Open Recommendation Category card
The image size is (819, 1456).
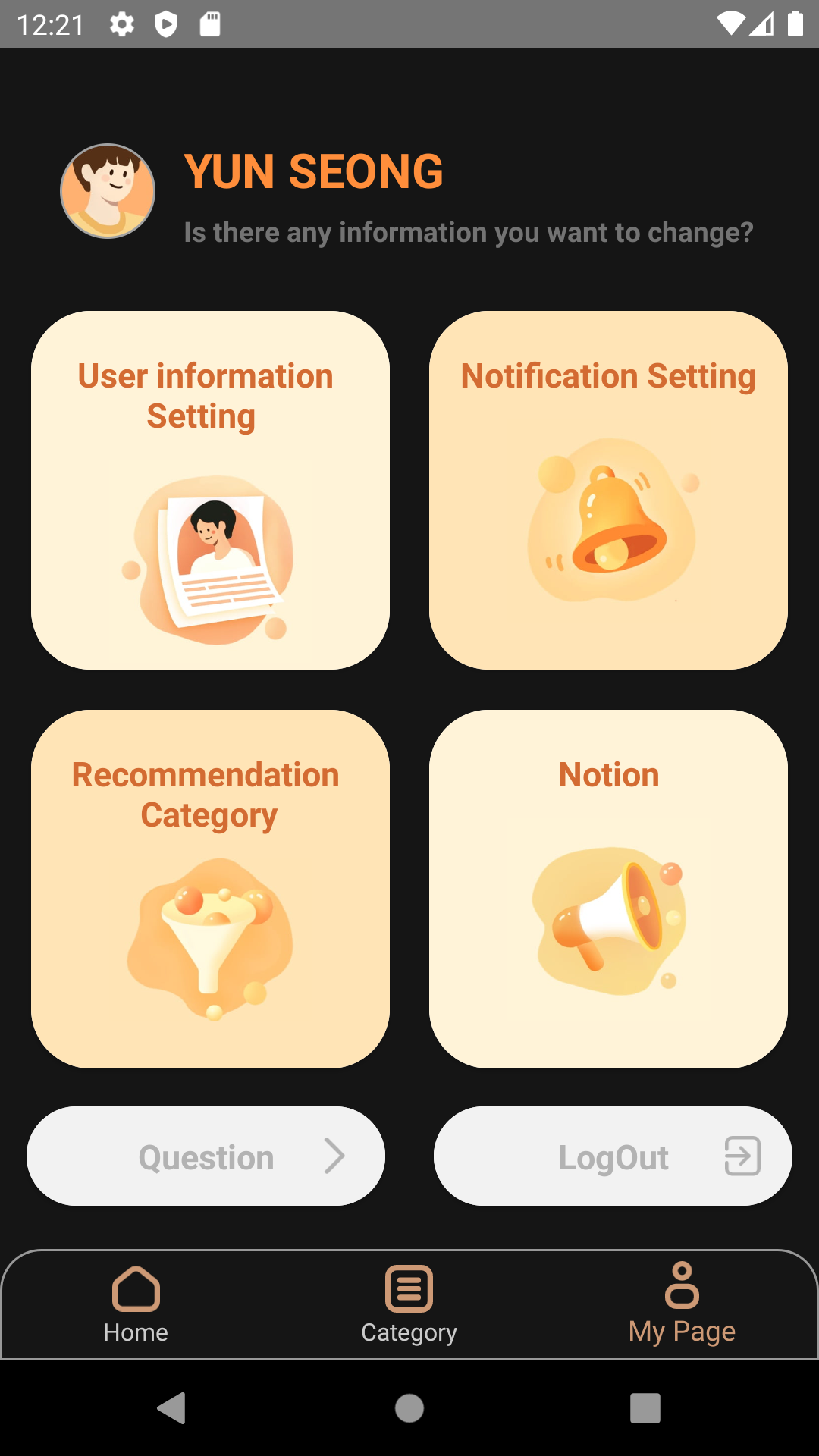tap(210, 889)
